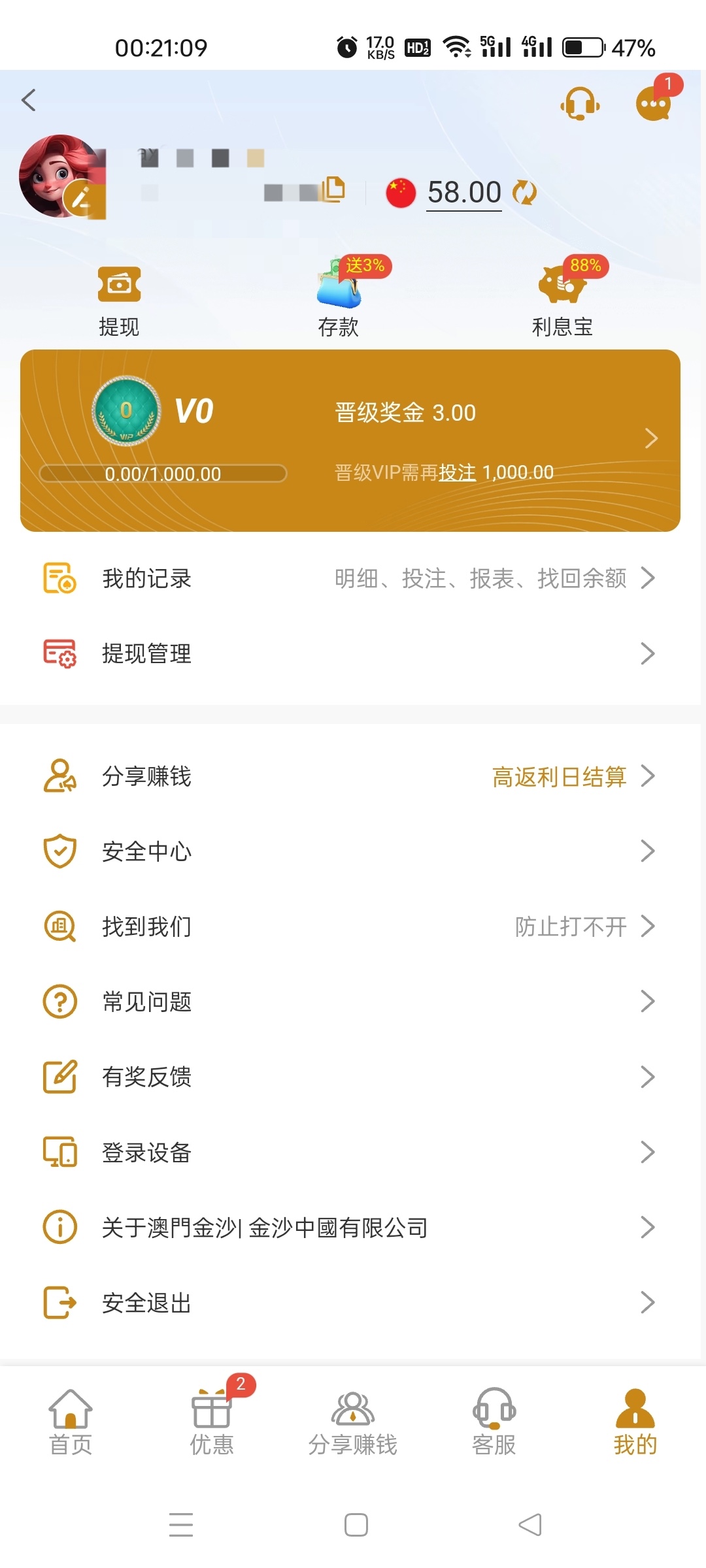Screen dimensions: 706x1568
Task: Open 我的记录 records
Action: click(350, 578)
